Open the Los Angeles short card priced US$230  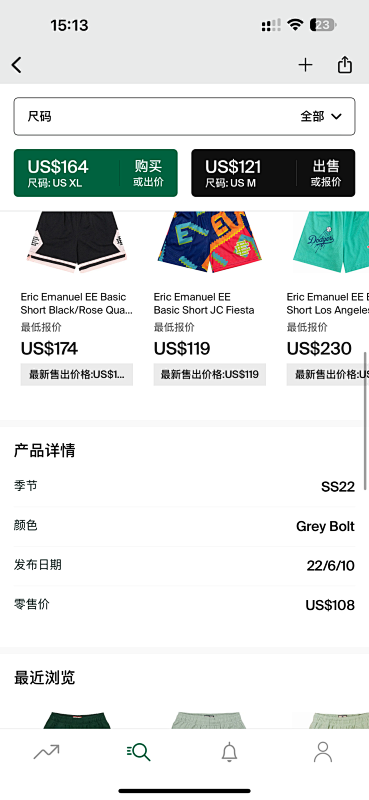tap(328, 298)
